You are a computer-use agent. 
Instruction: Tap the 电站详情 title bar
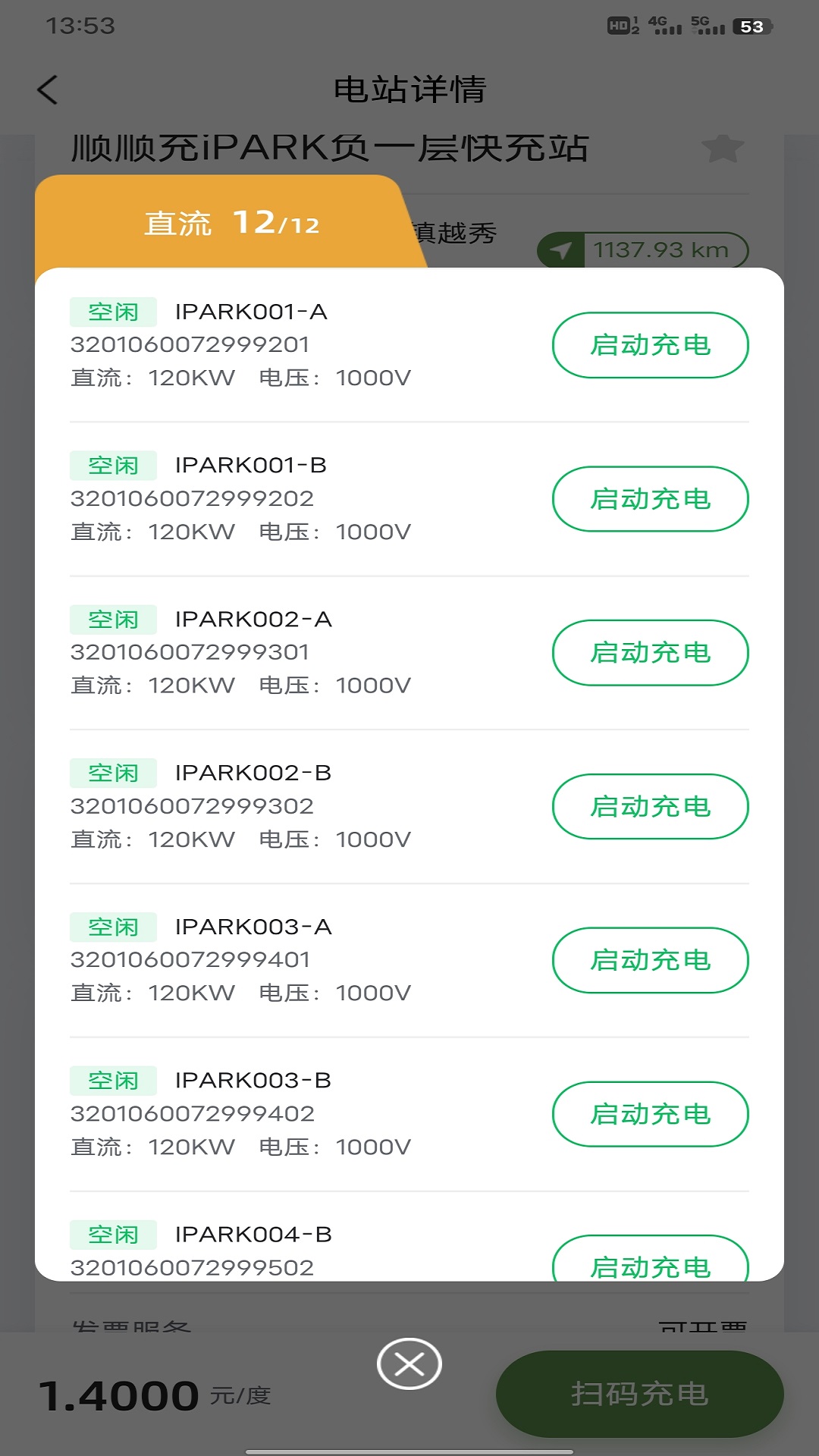409,89
